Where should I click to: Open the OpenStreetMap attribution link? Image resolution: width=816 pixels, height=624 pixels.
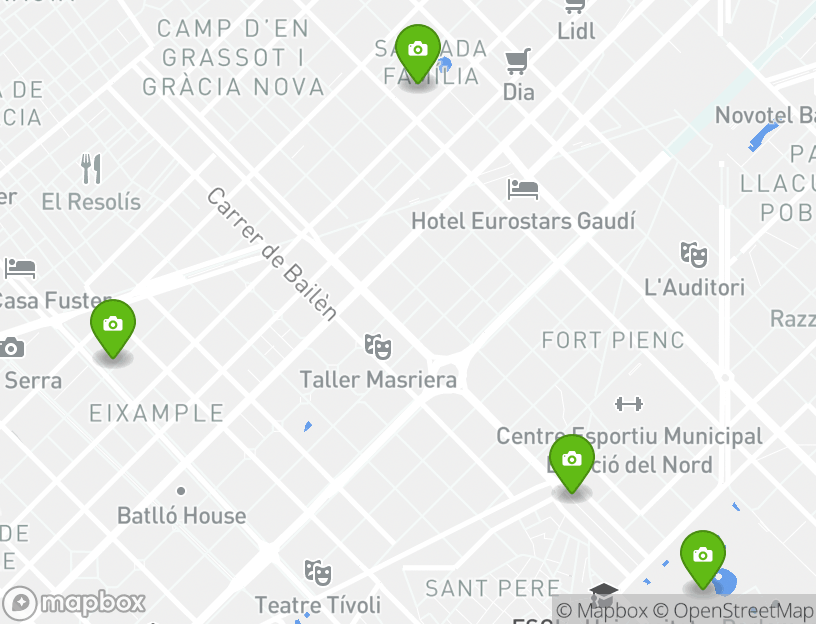click(x=743, y=610)
